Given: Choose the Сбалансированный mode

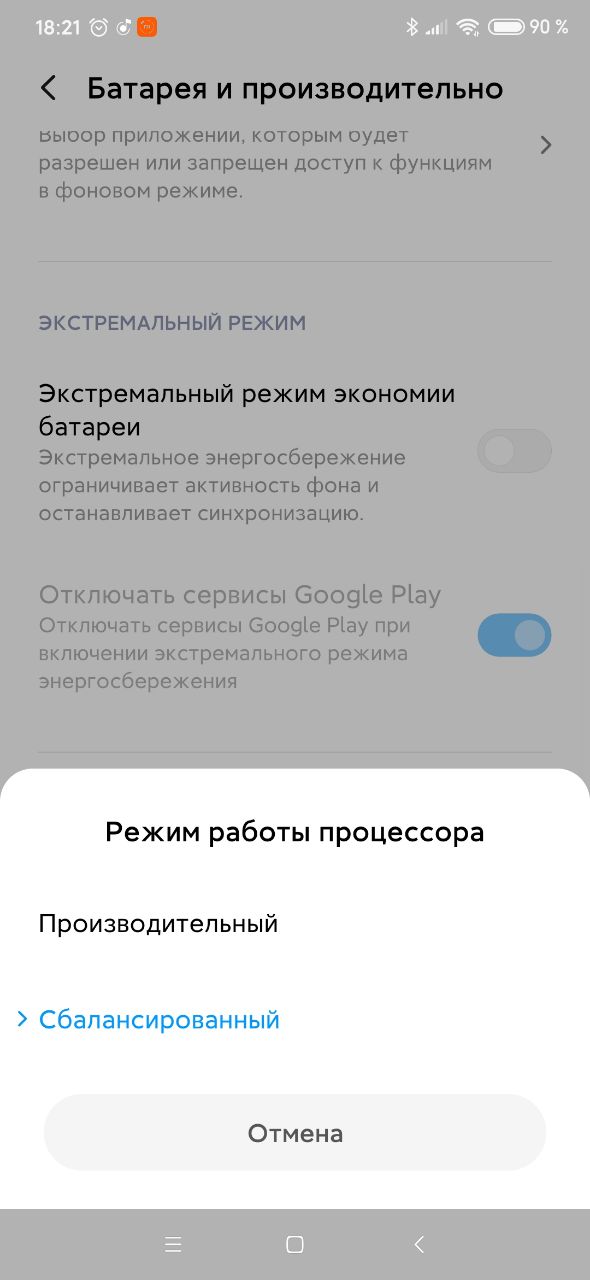Looking at the screenshot, I should click(295, 1020).
